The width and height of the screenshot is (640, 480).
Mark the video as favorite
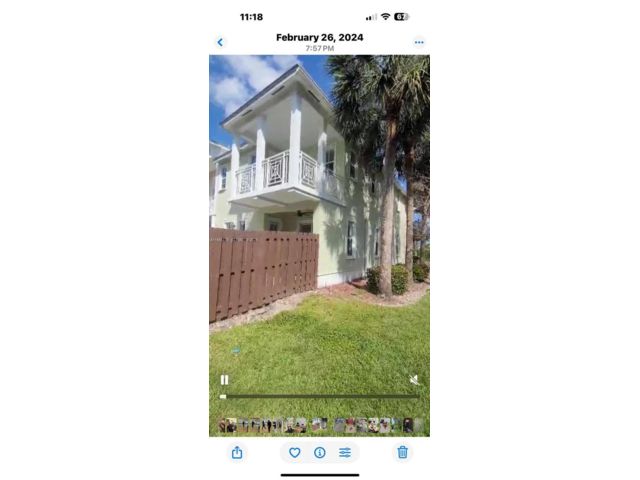point(294,452)
